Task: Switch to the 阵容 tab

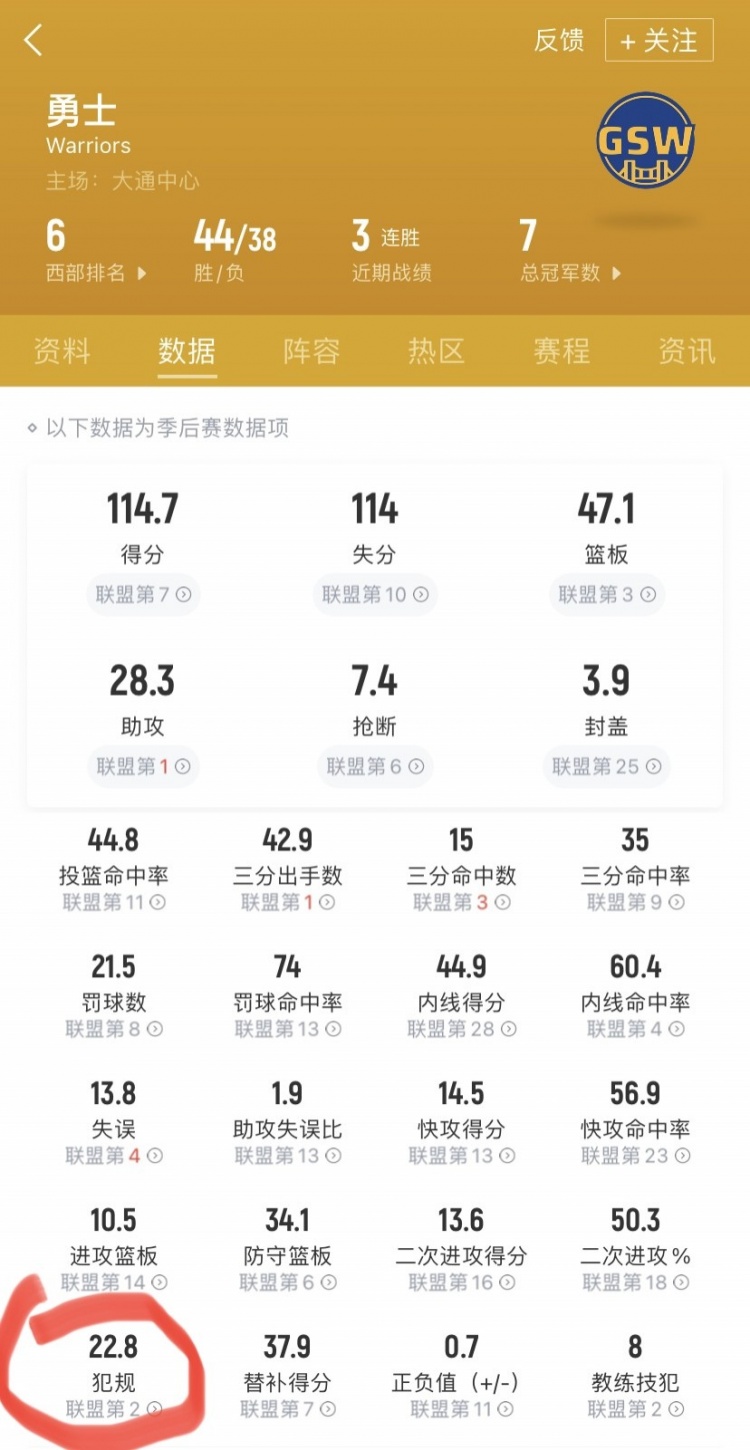Action: click(311, 351)
